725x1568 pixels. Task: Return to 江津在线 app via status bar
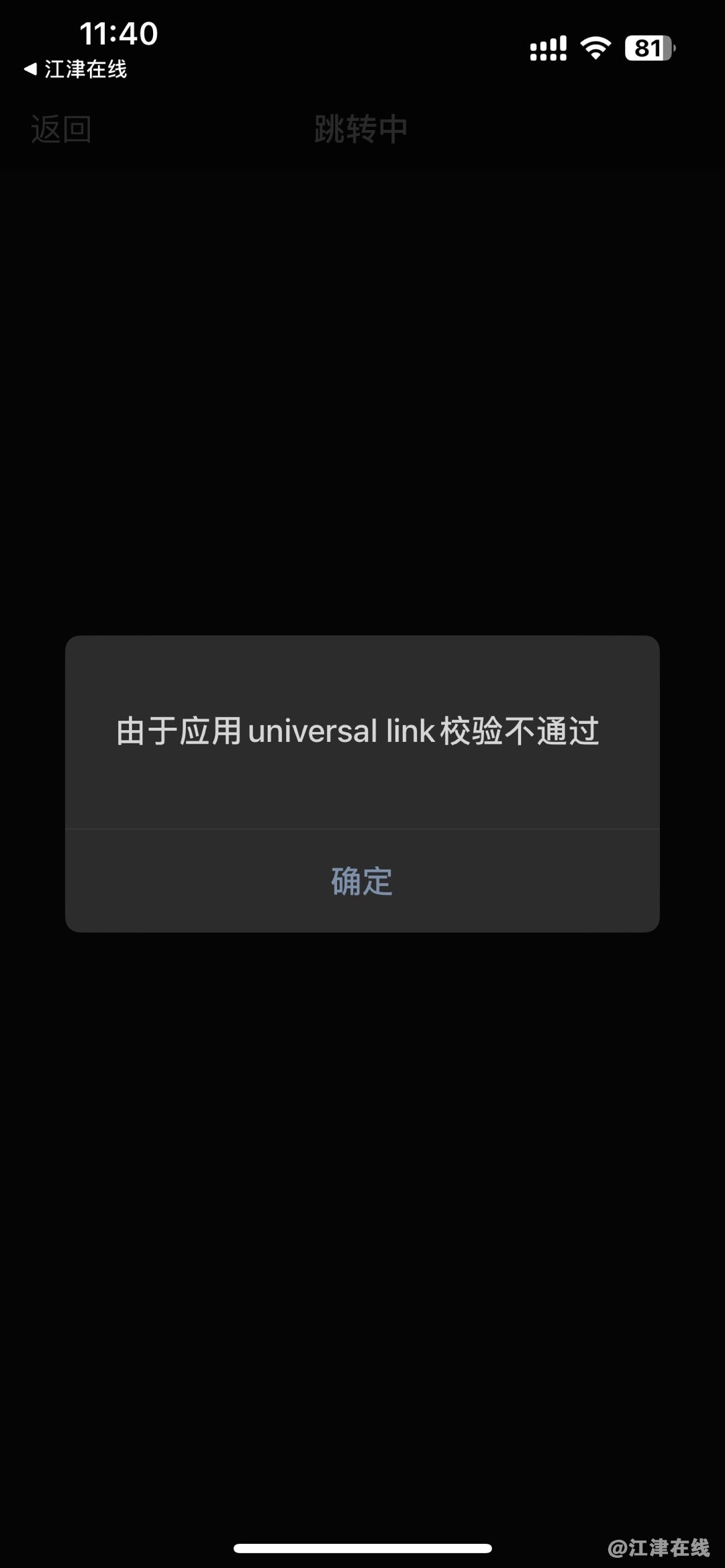[x=75, y=69]
